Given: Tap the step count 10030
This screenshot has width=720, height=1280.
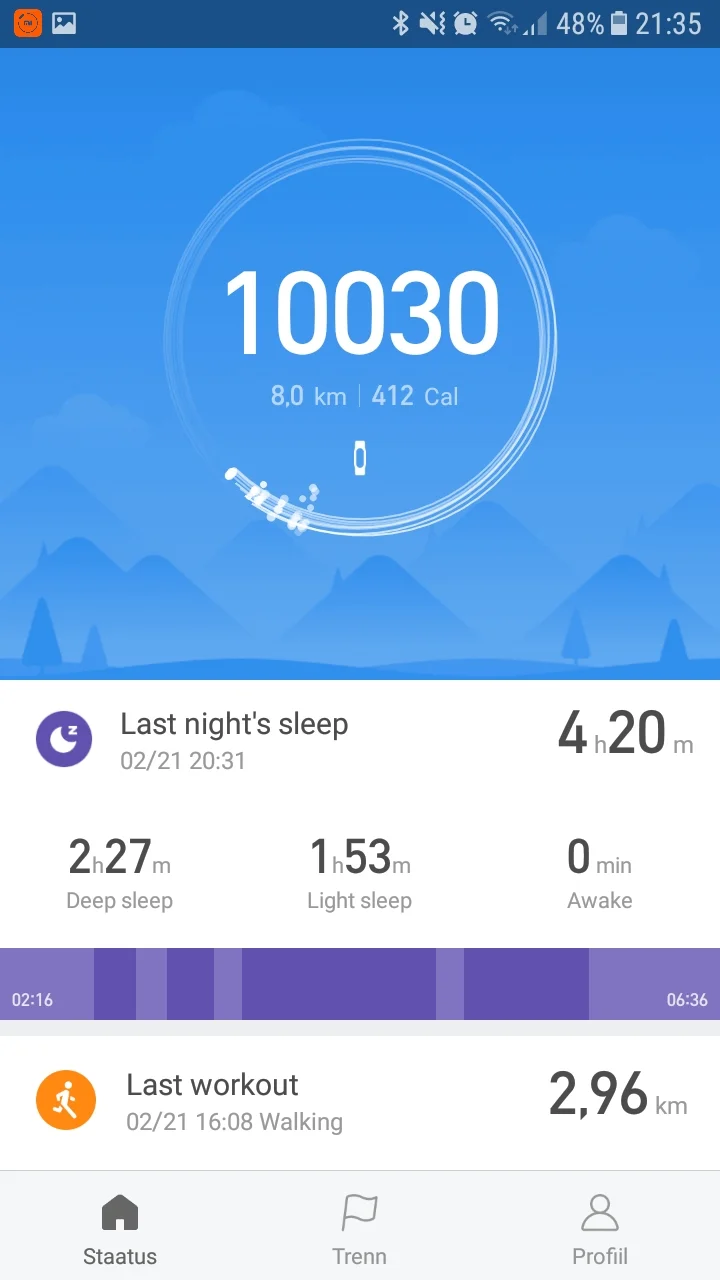Looking at the screenshot, I should [360, 310].
